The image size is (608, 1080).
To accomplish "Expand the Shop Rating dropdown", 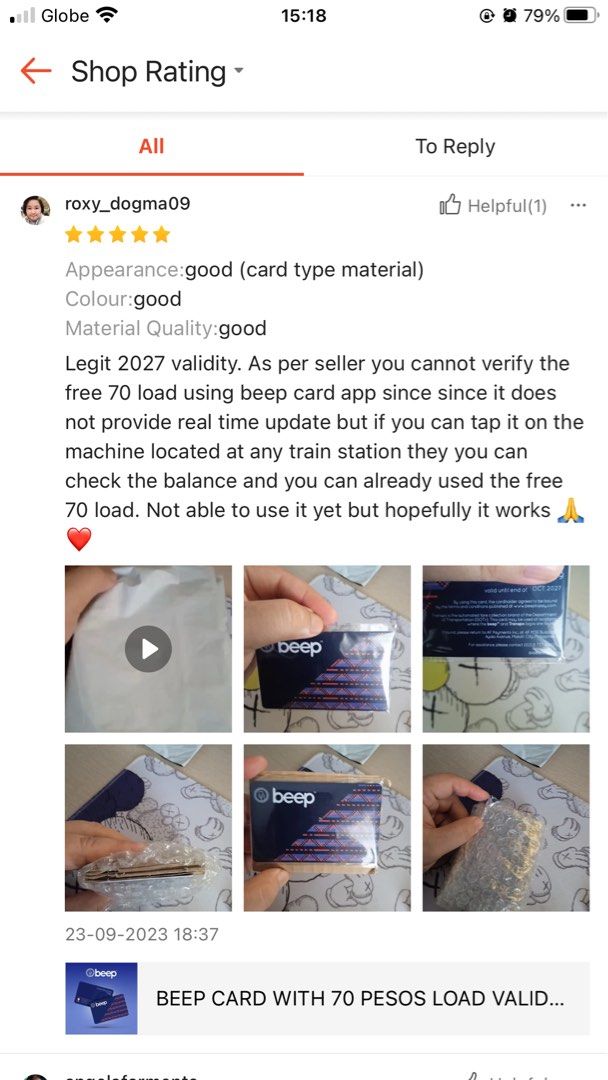I will 238,71.
